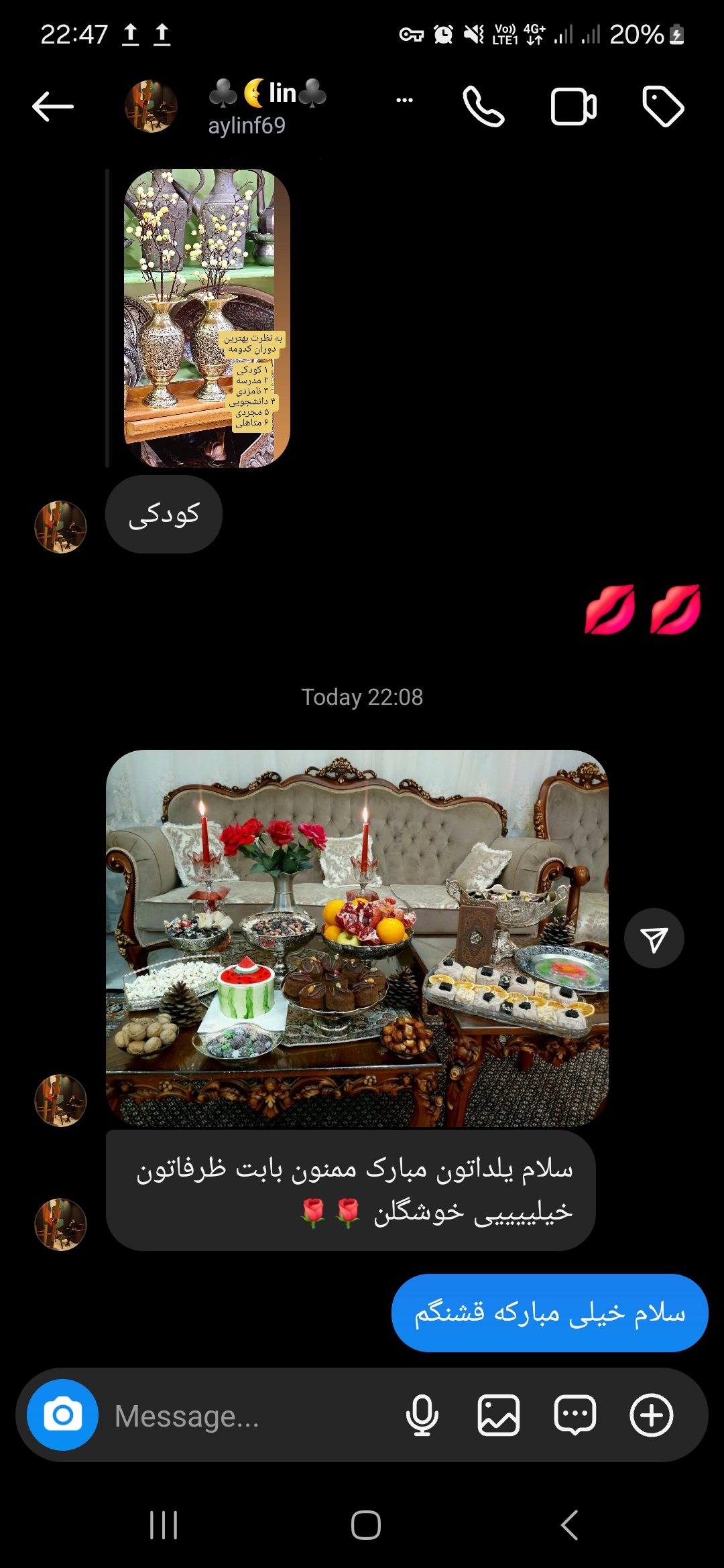Start a voice call with aylinf69

click(483, 107)
